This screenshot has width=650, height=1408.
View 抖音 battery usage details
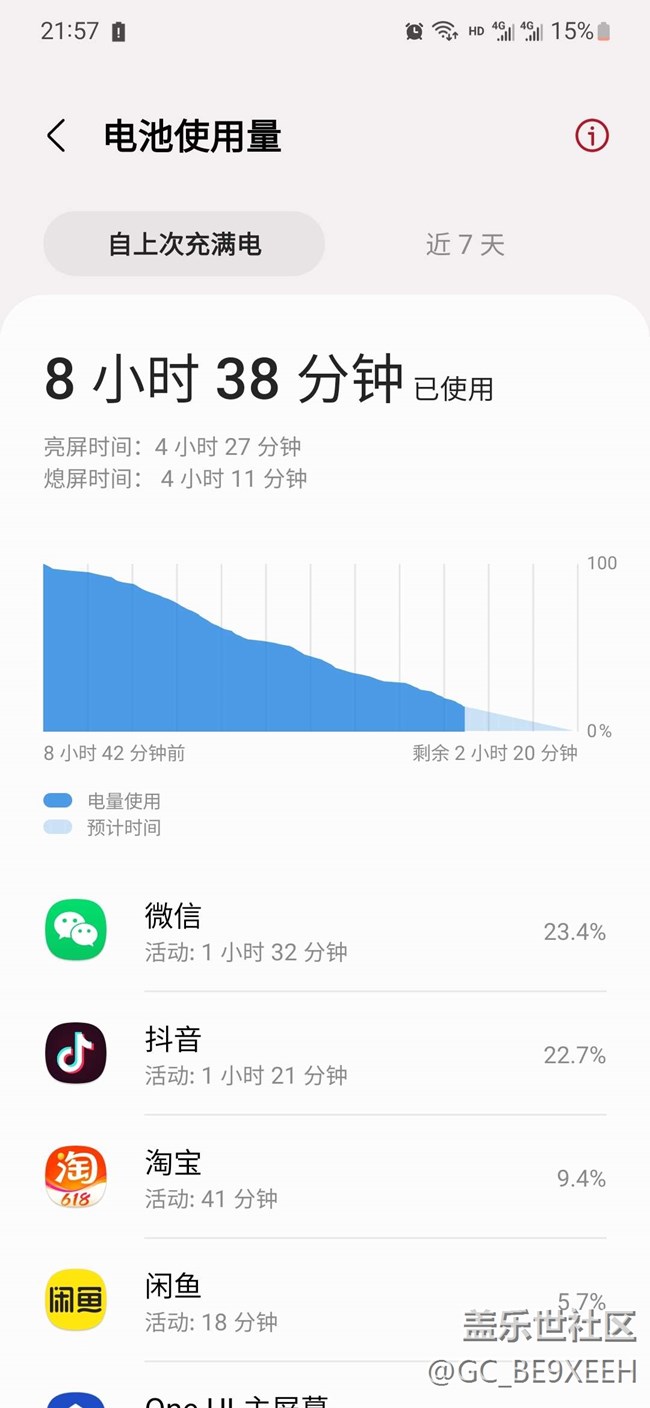coord(325,1055)
